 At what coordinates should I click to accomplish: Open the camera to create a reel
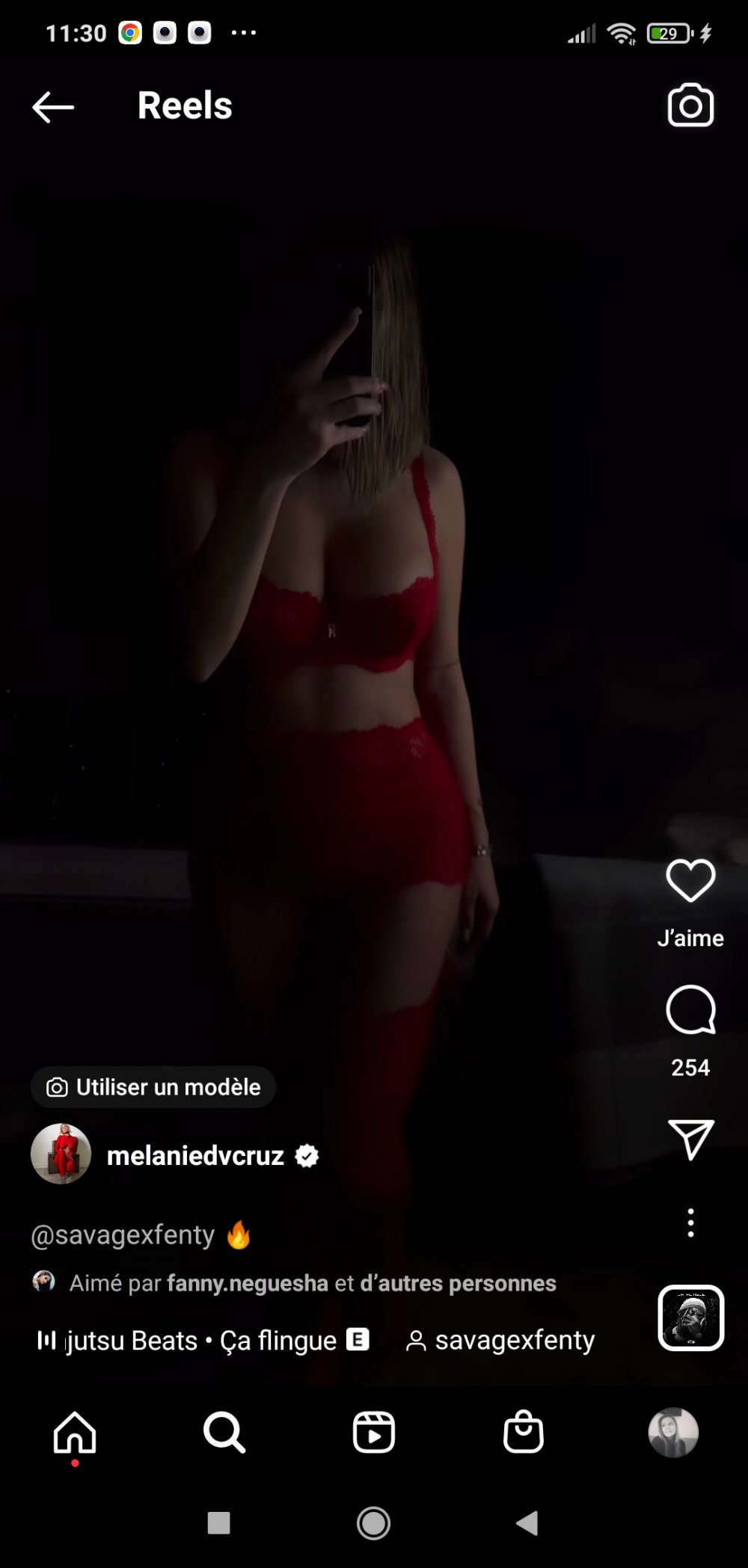click(690, 106)
